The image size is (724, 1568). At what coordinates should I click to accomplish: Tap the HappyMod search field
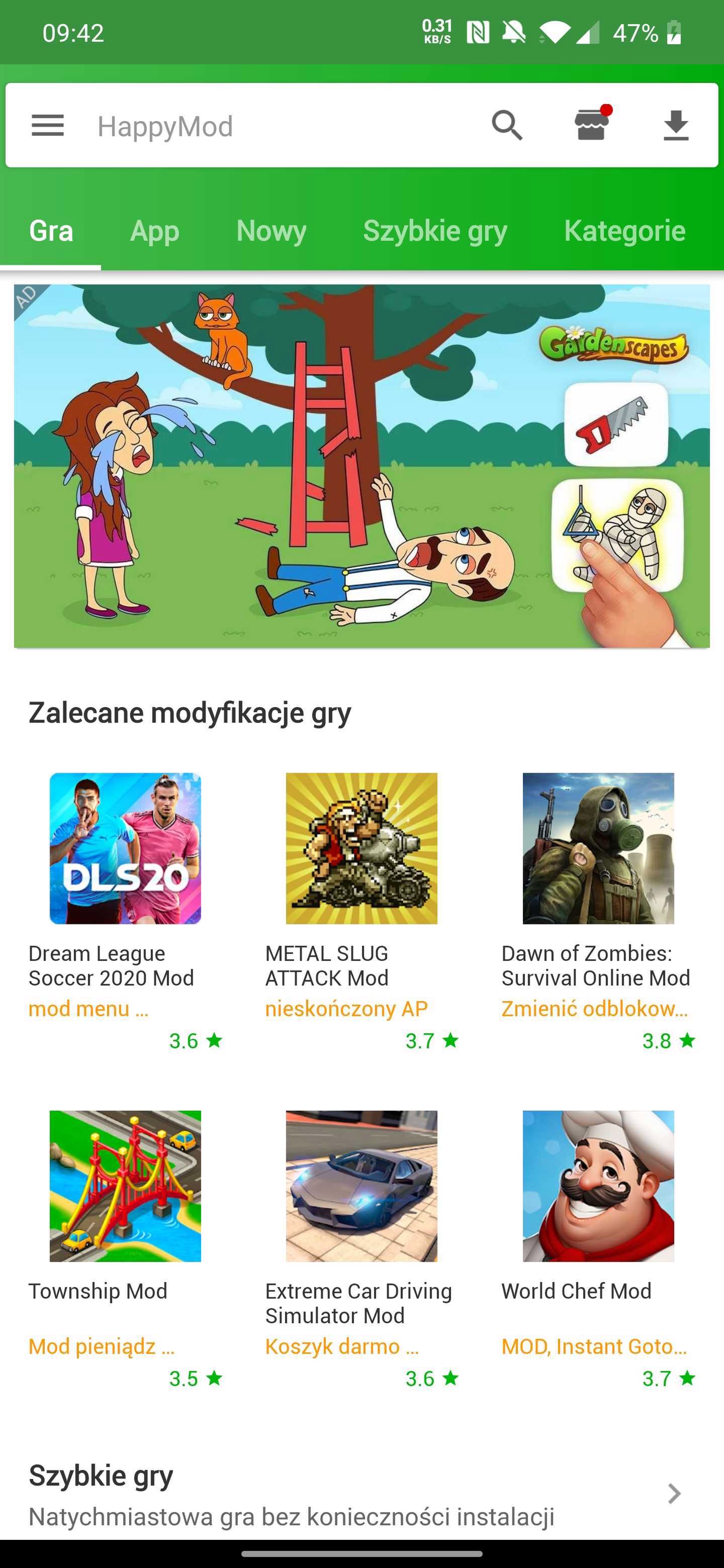pyautogui.click(x=277, y=126)
